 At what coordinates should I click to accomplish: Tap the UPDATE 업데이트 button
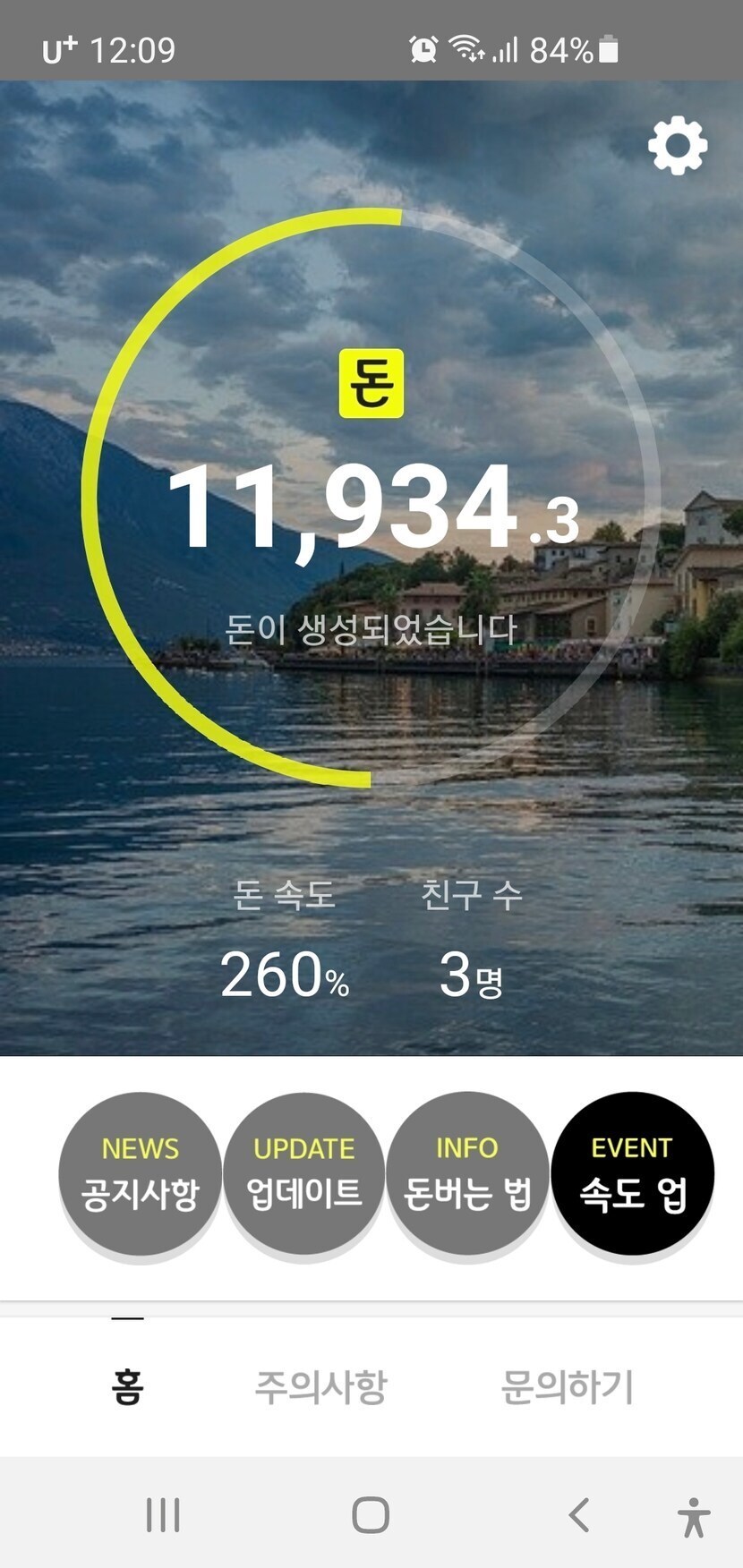[x=304, y=1172]
